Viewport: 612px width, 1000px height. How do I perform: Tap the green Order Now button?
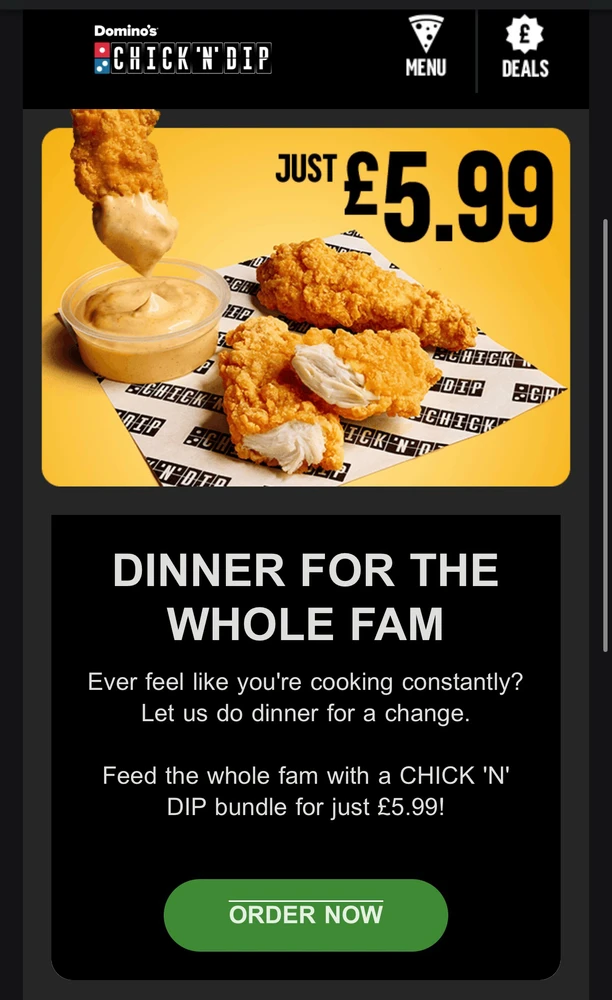point(306,915)
